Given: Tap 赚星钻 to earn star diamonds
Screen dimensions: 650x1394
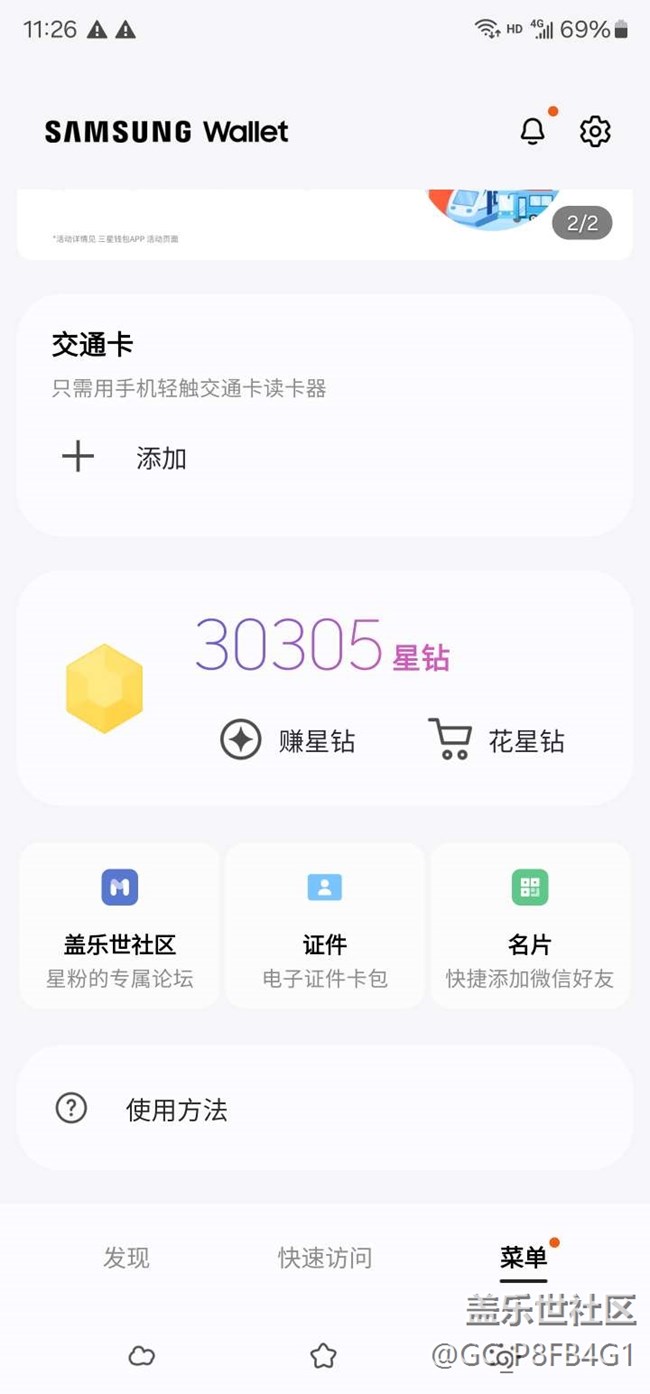Looking at the screenshot, I should pyautogui.click(x=288, y=741).
